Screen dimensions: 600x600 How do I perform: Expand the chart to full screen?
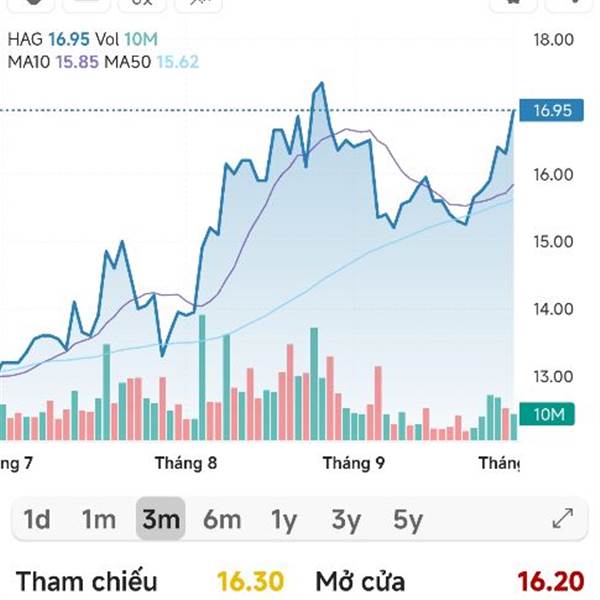pos(563,518)
